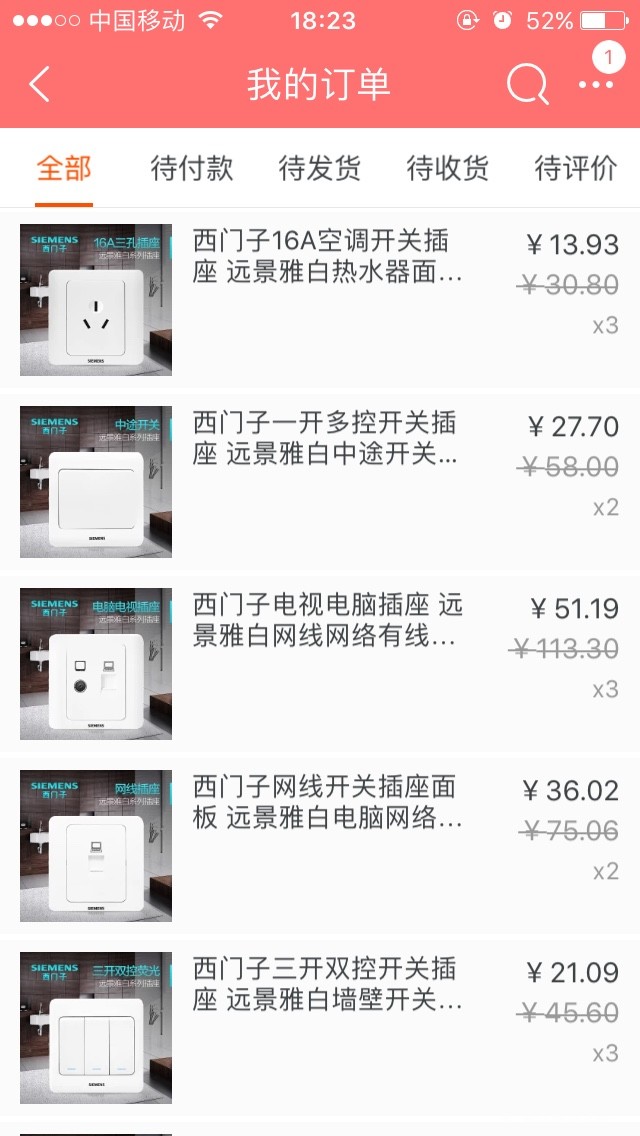Select the 全部 tab

pos(64,168)
